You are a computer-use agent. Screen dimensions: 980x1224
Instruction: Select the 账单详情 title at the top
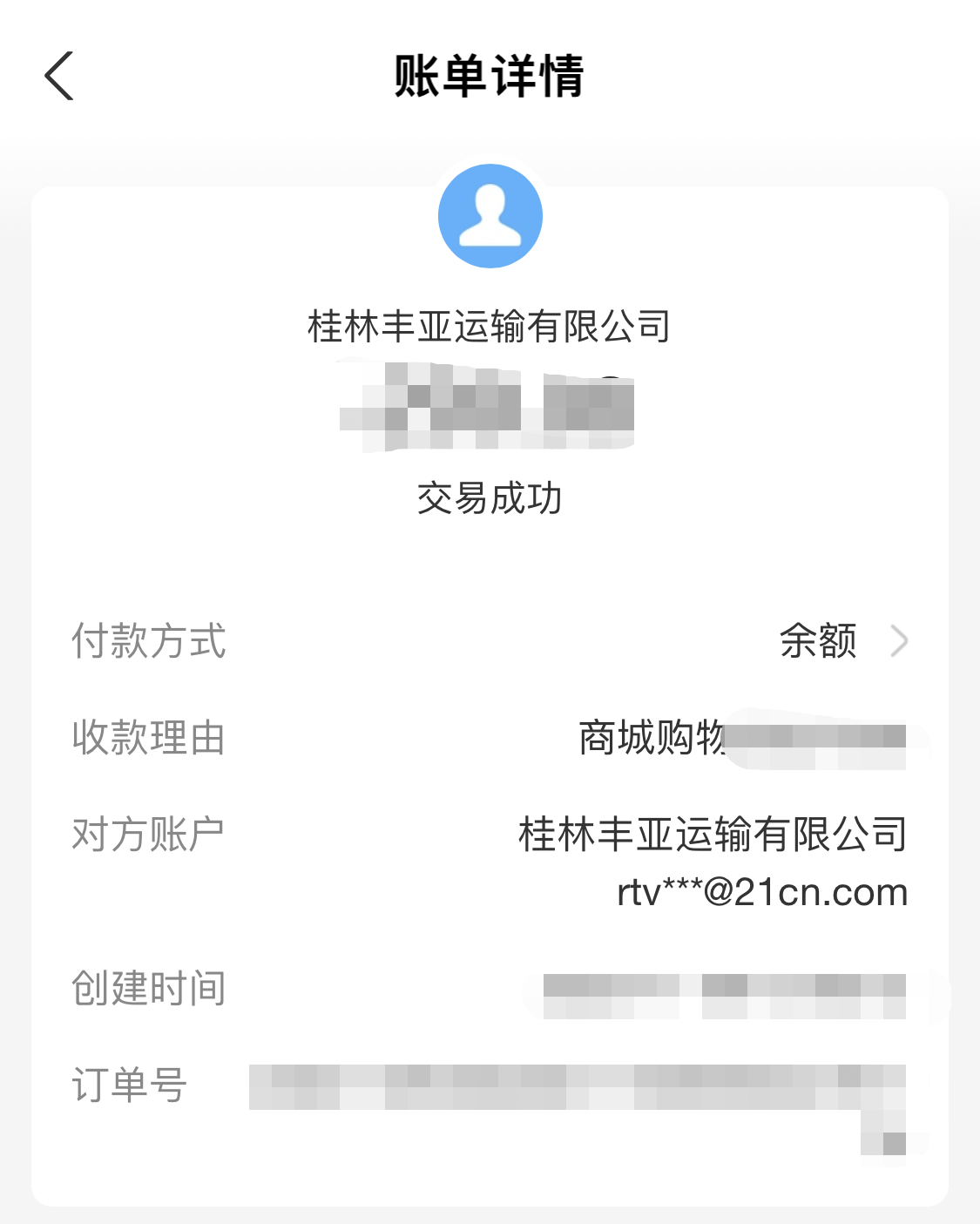point(490,75)
